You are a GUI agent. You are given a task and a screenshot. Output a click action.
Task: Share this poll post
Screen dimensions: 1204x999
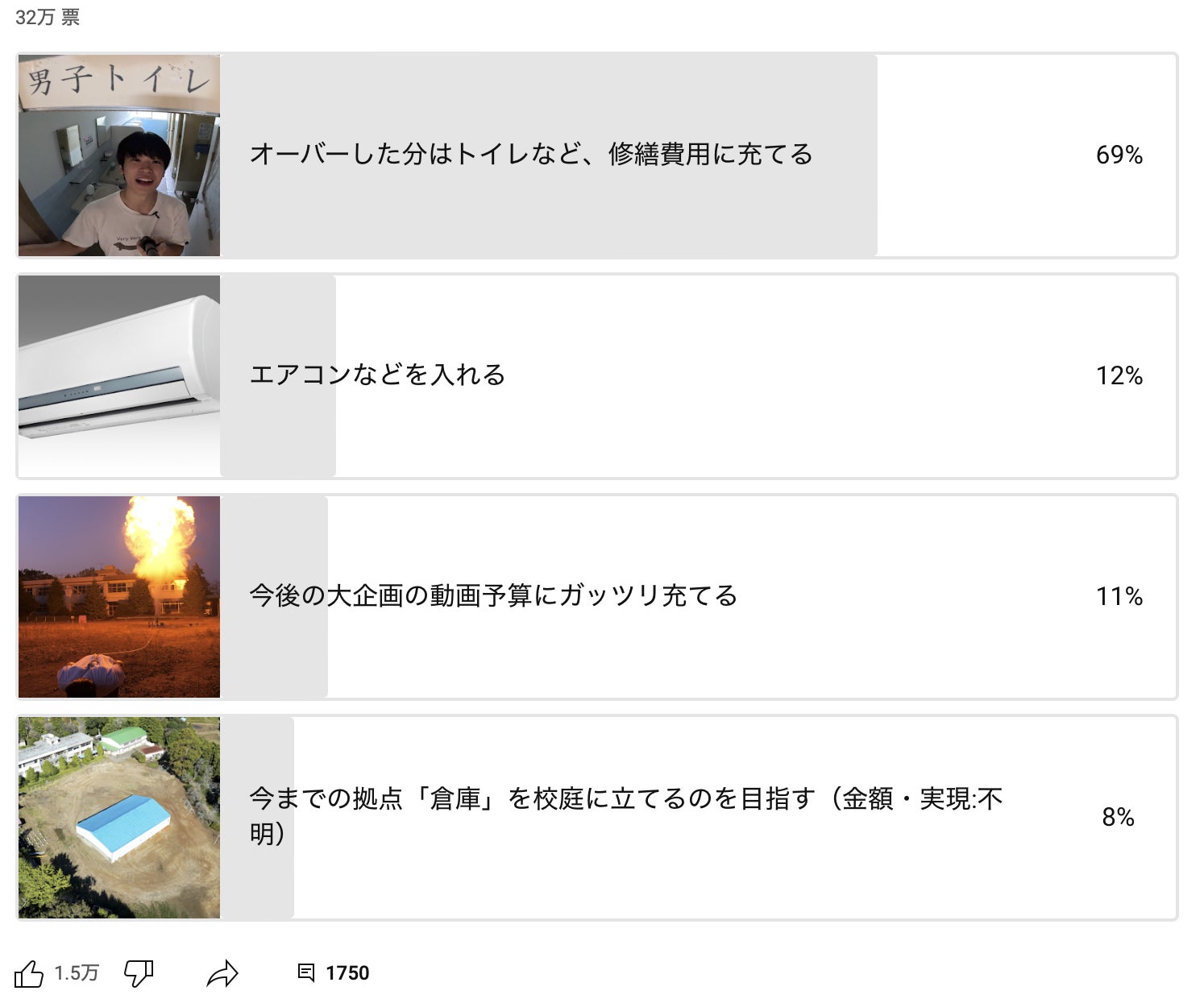click(x=222, y=973)
